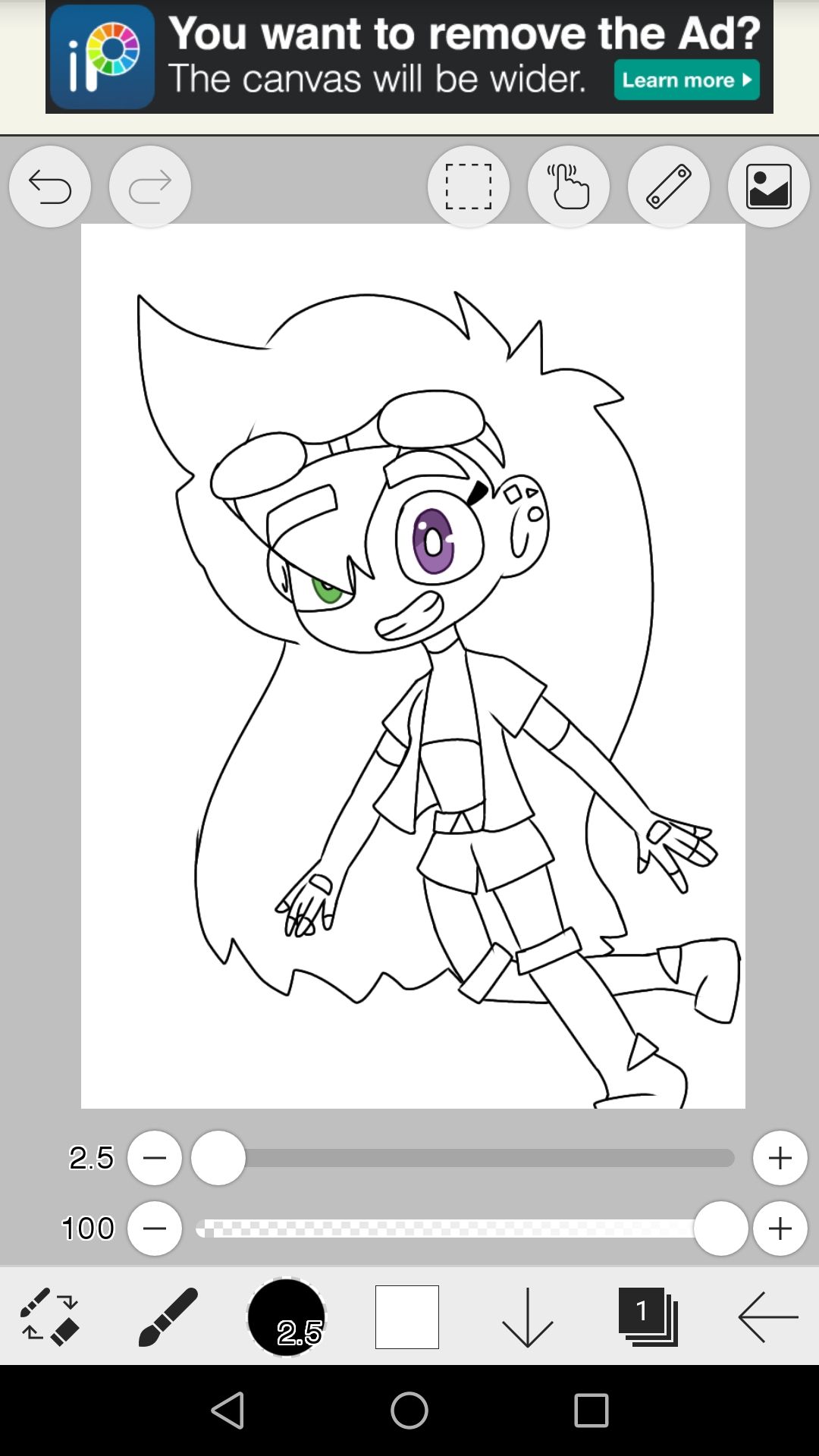Tap the left arrow back button

768,1317
